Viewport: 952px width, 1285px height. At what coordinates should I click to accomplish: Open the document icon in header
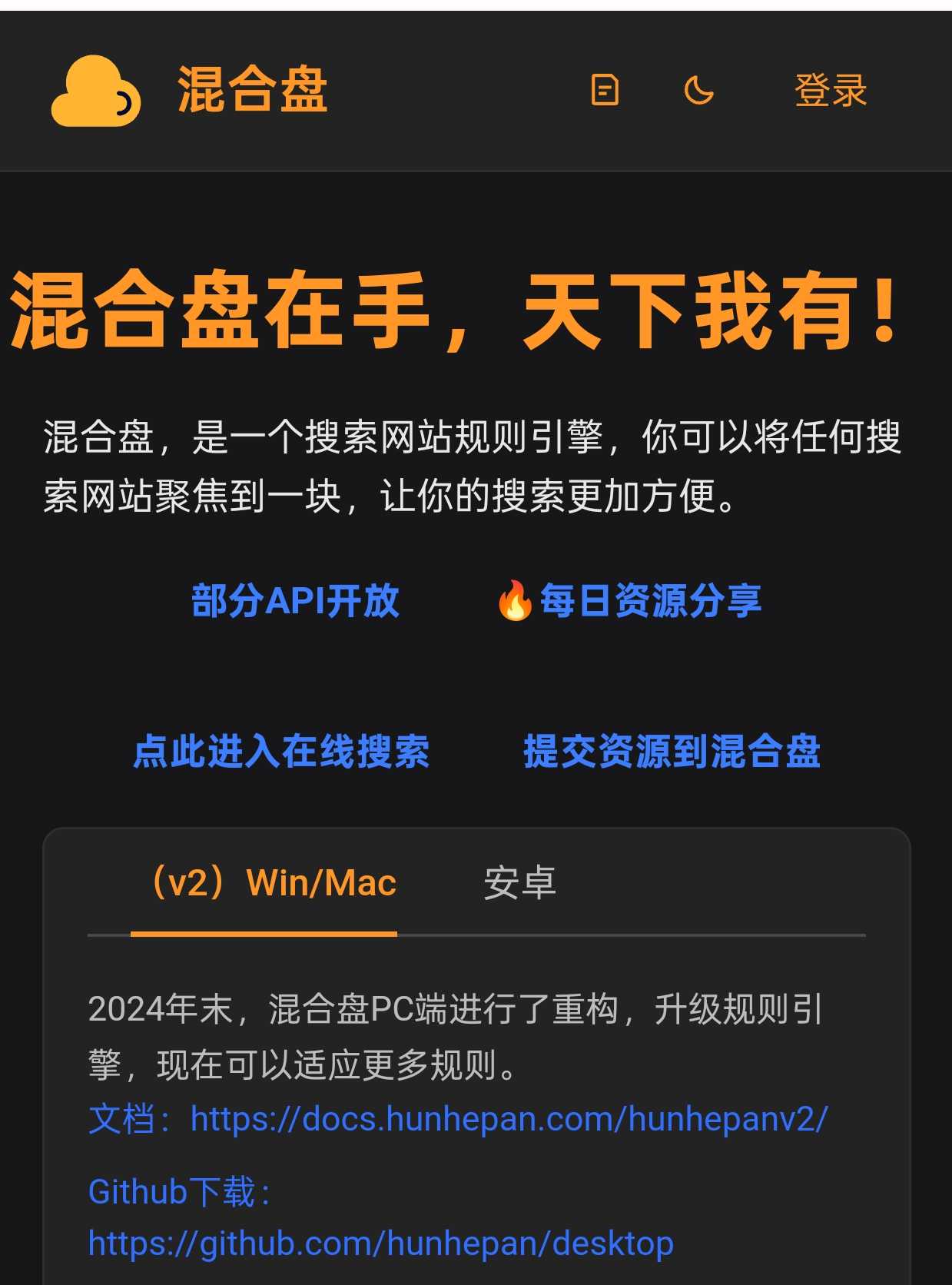[x=605, y=90]
